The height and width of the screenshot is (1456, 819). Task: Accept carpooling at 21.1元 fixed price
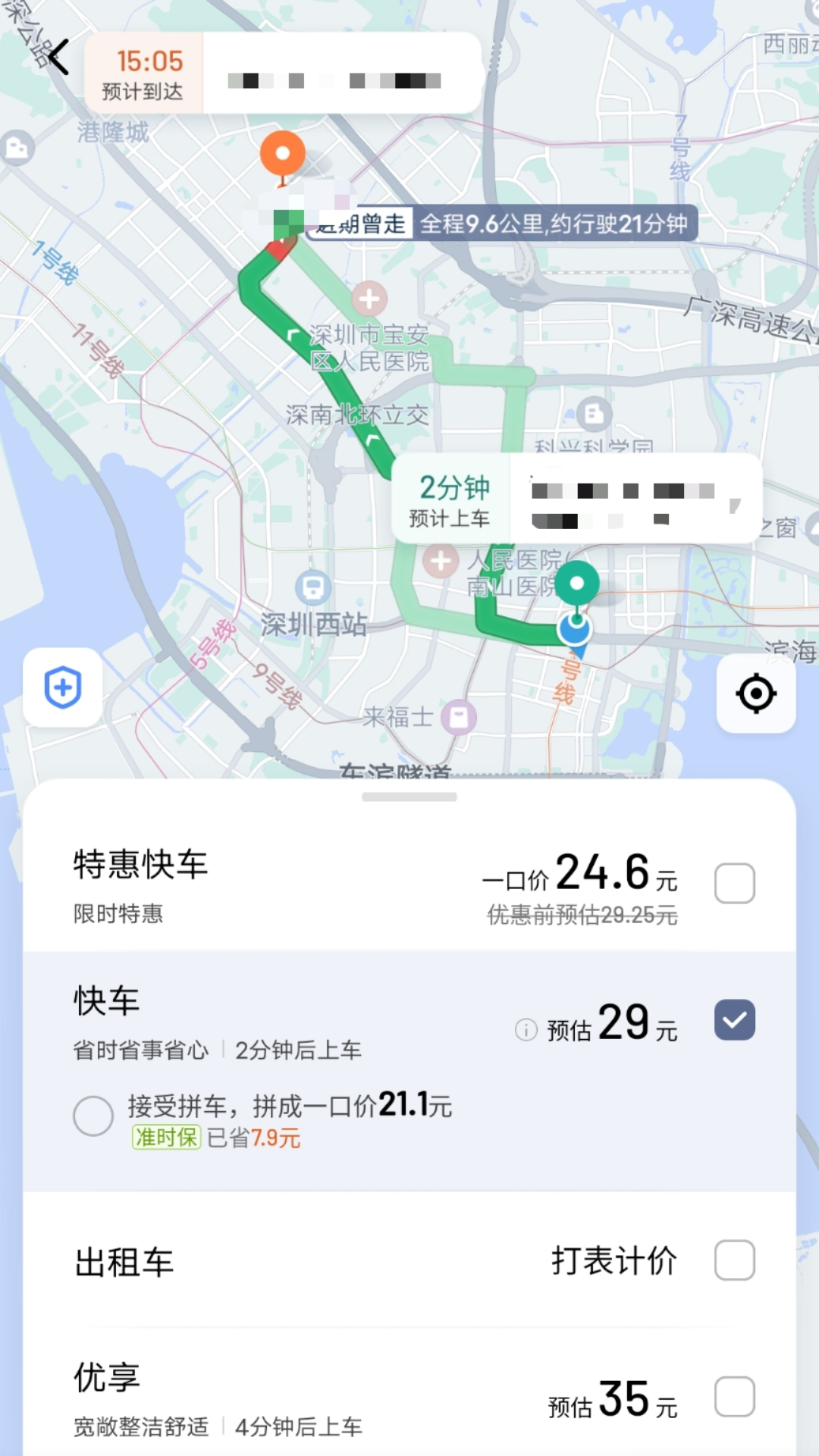click(x=93, y=1116)
